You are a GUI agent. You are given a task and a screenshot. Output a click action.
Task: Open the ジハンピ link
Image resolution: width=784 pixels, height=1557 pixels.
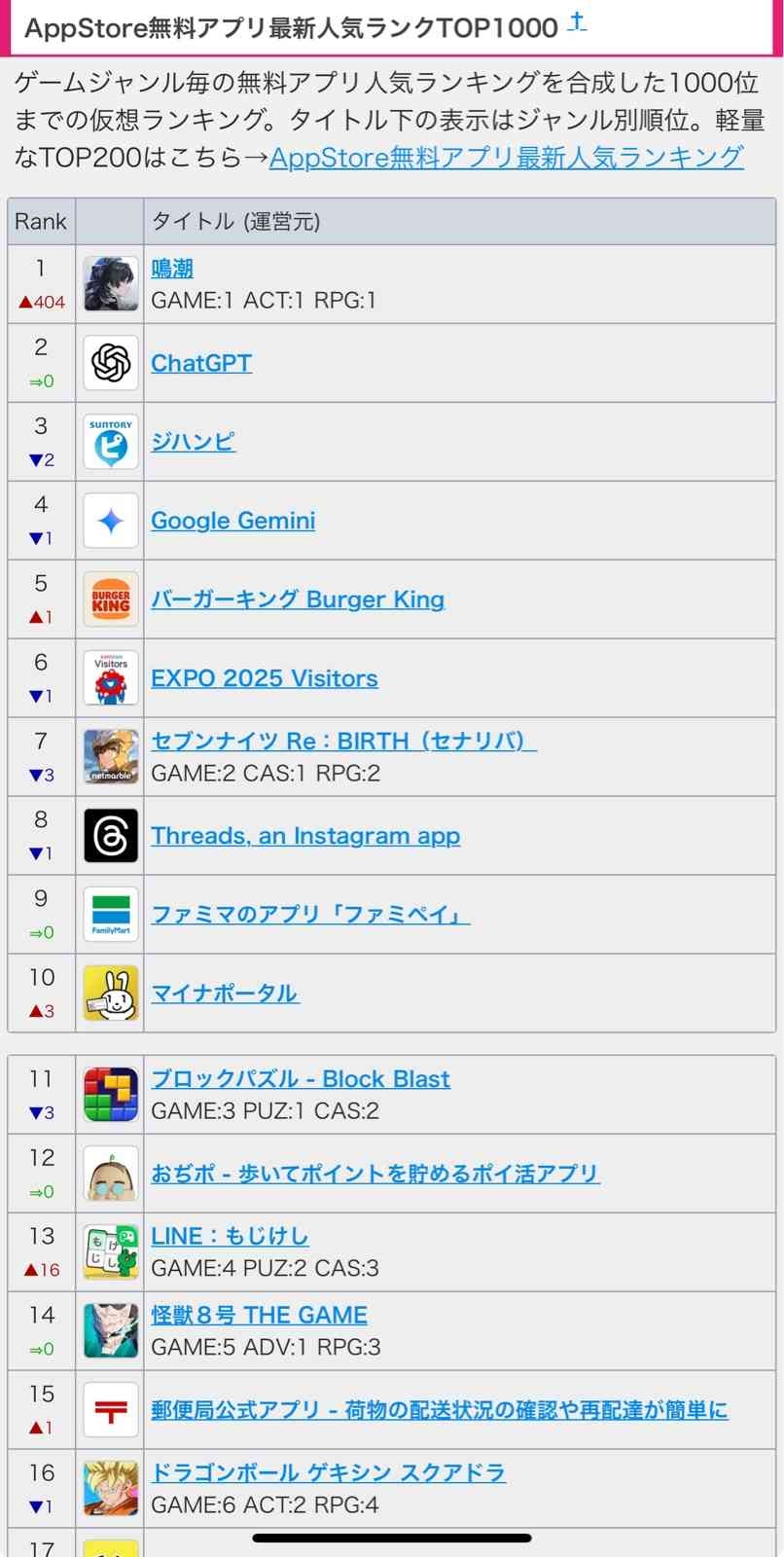pyautogui.click(x=193, y=442)
